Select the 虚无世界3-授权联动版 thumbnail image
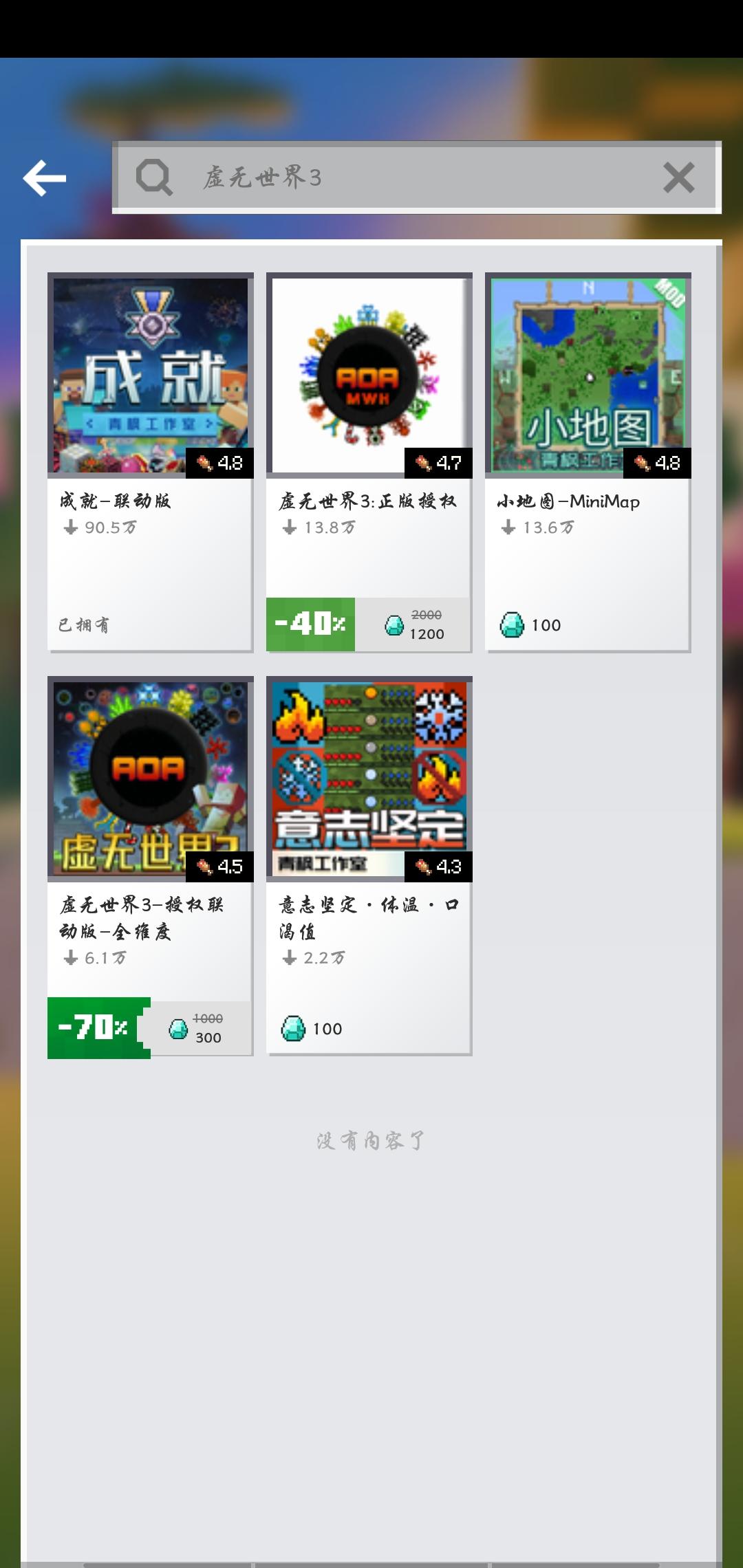This screenshot has width=743, height=1568. tap(149, 779)
